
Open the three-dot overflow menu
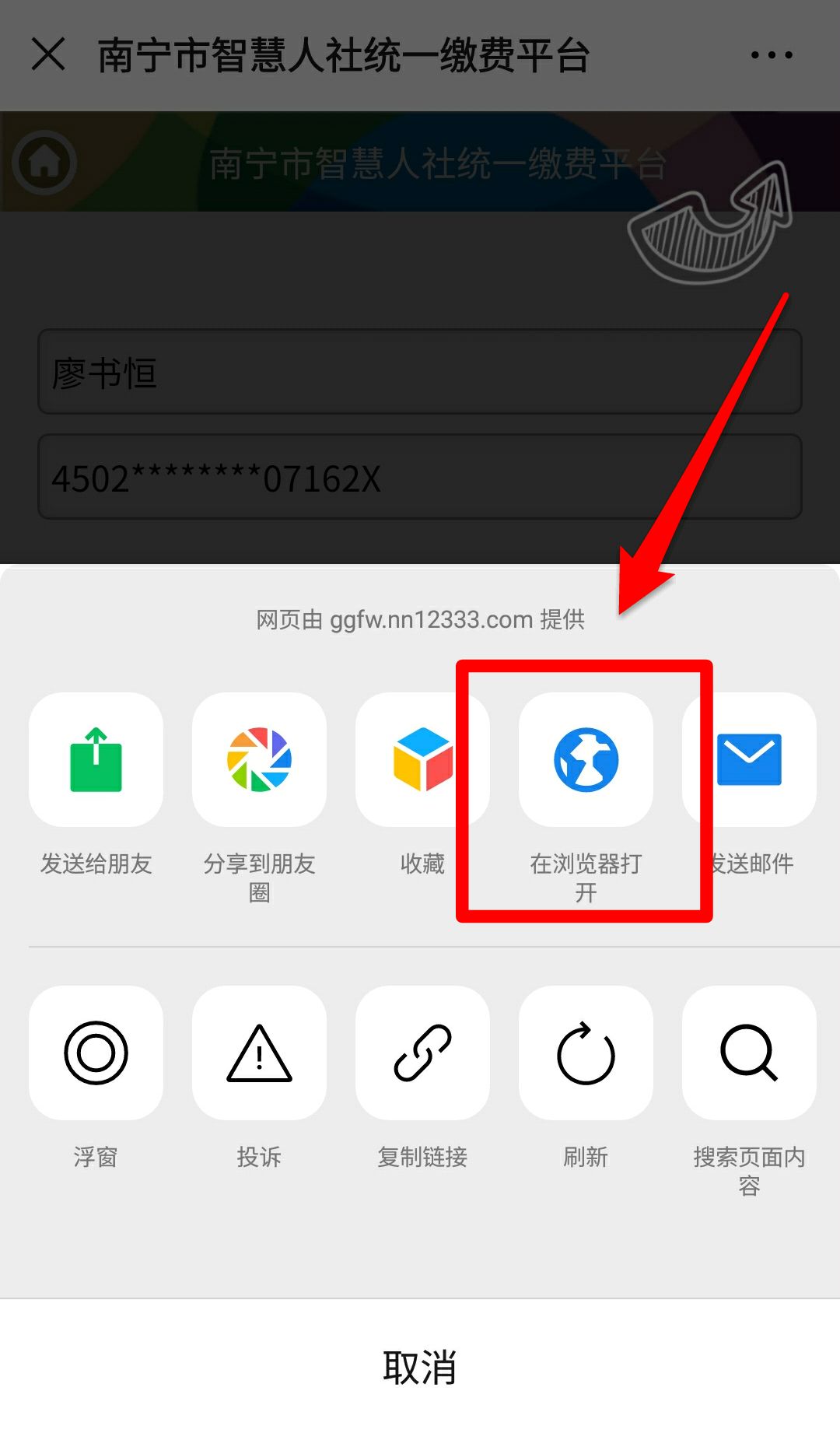[x=771, y=55]
